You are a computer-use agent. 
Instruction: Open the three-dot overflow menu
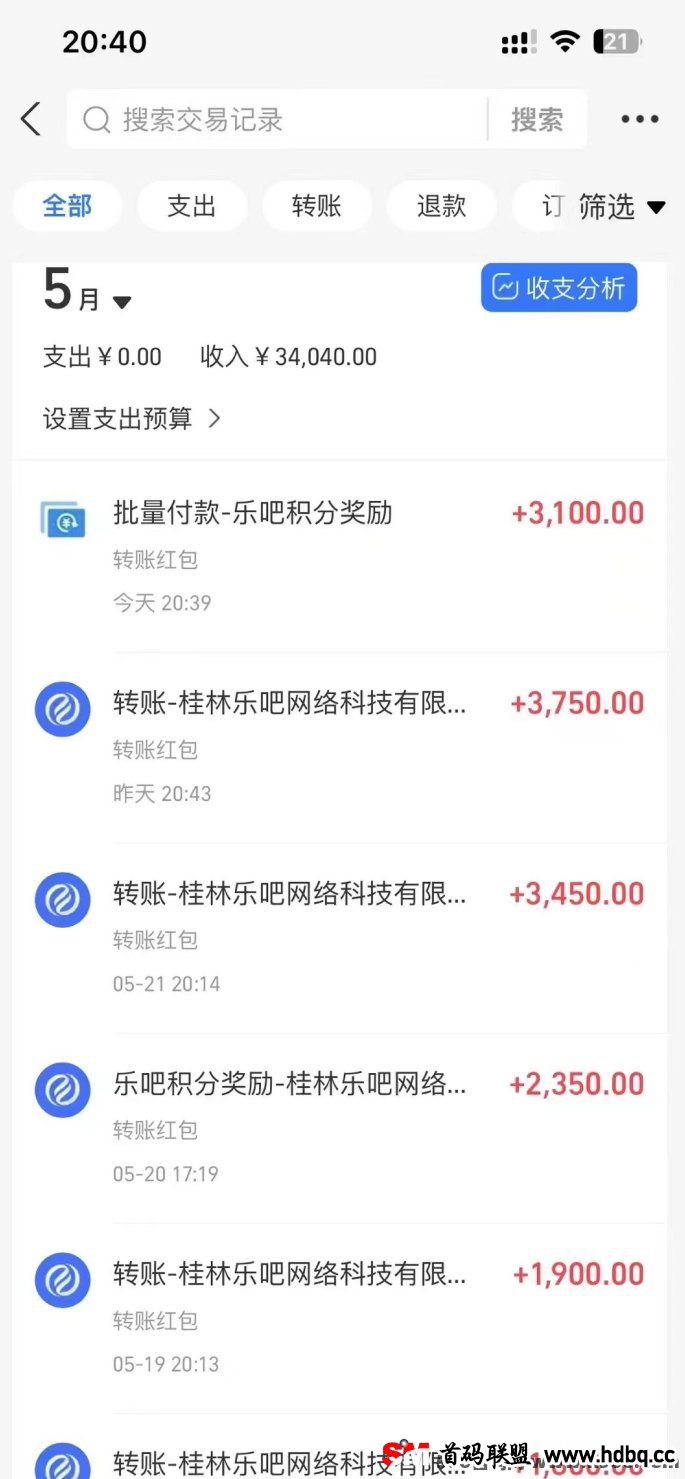(640, 120)
